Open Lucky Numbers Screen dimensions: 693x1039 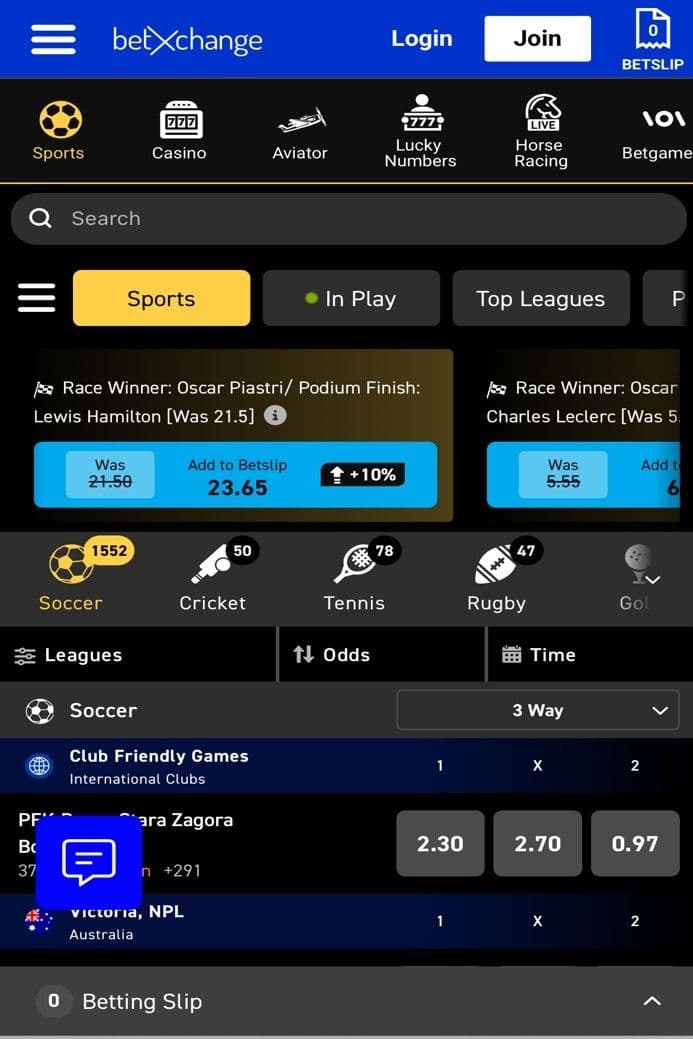coord(420,131)
